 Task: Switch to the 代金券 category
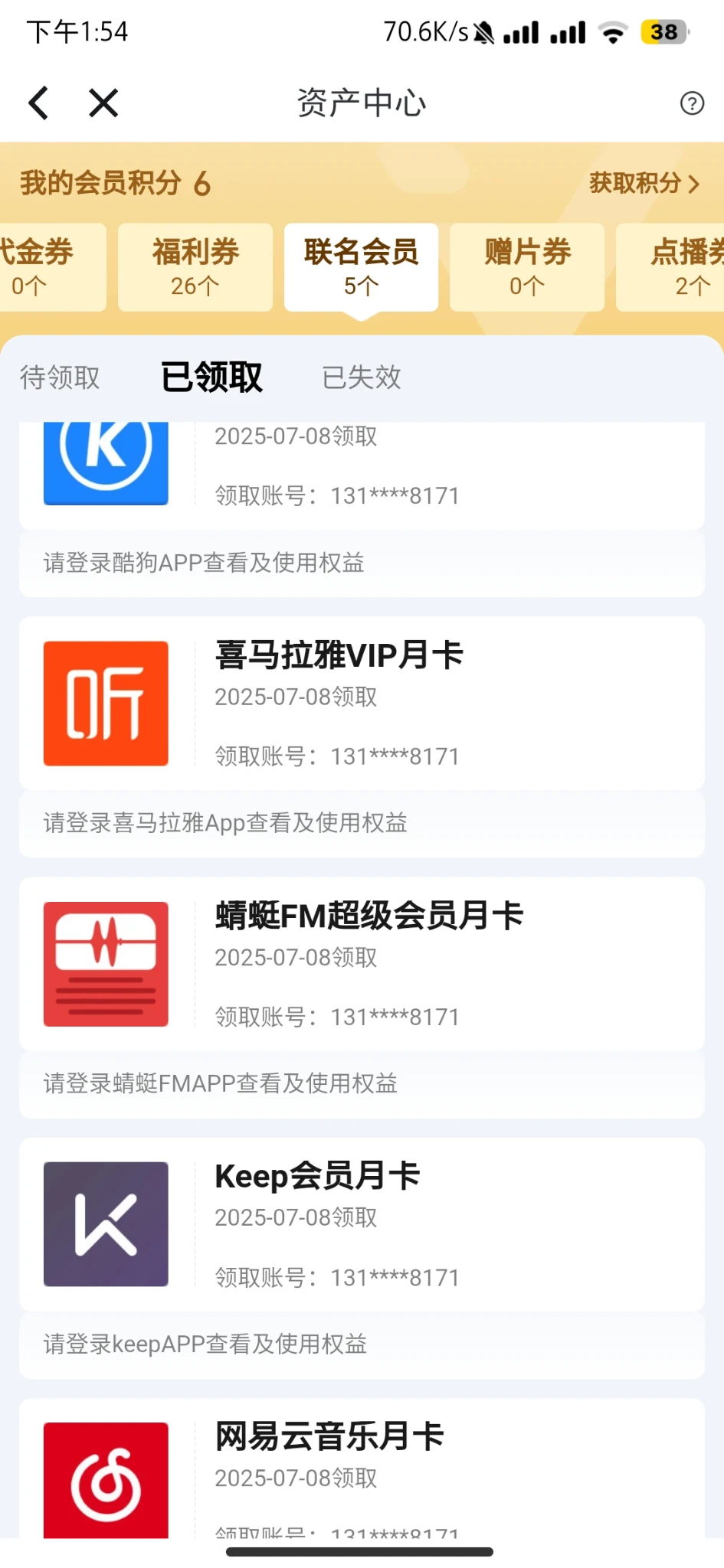(x=46, y=267)
